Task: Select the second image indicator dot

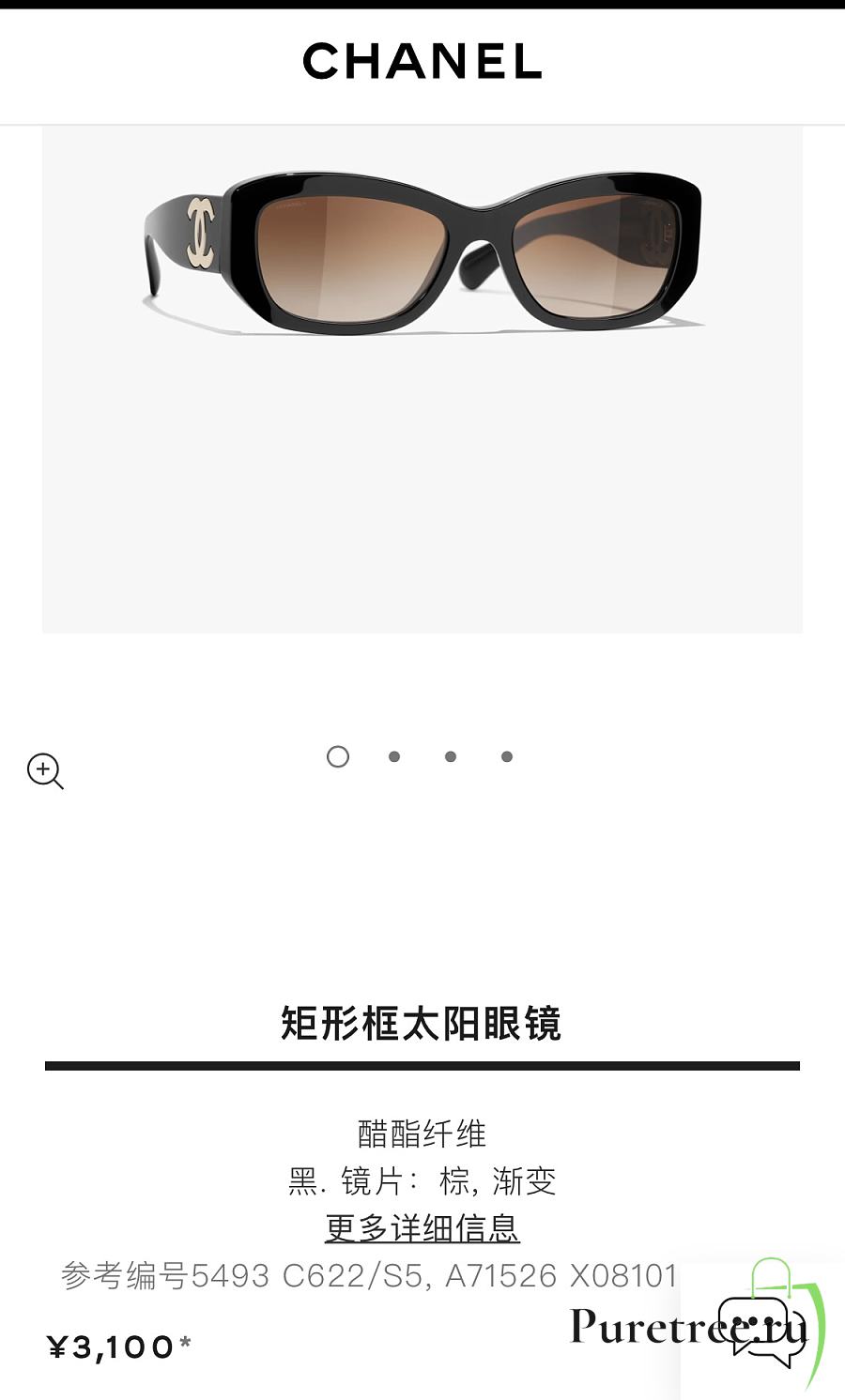Action: pyautogui.click(x=394, y=756)
